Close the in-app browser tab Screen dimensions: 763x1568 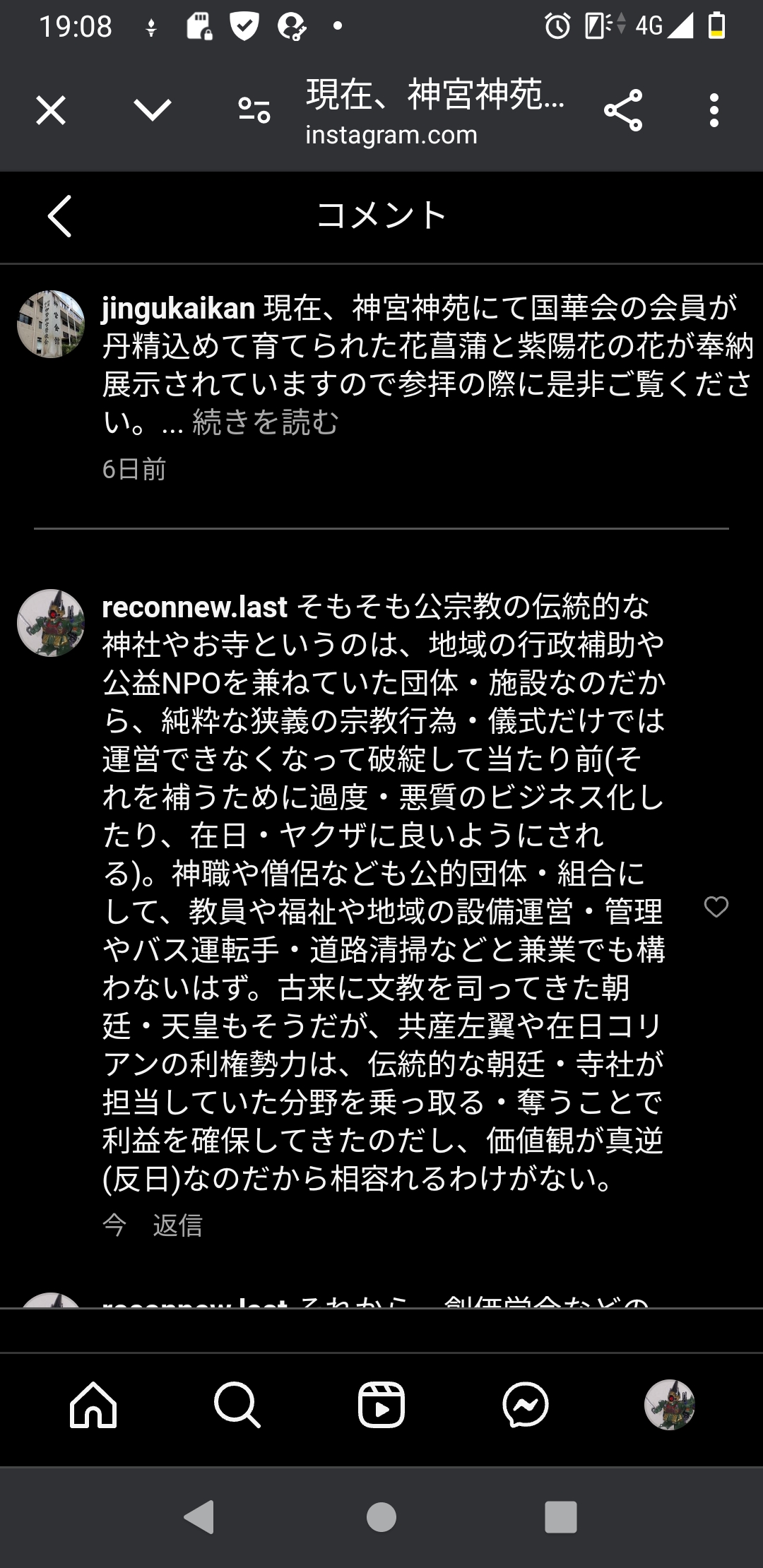pyautogui.click(x=51, y=111)
